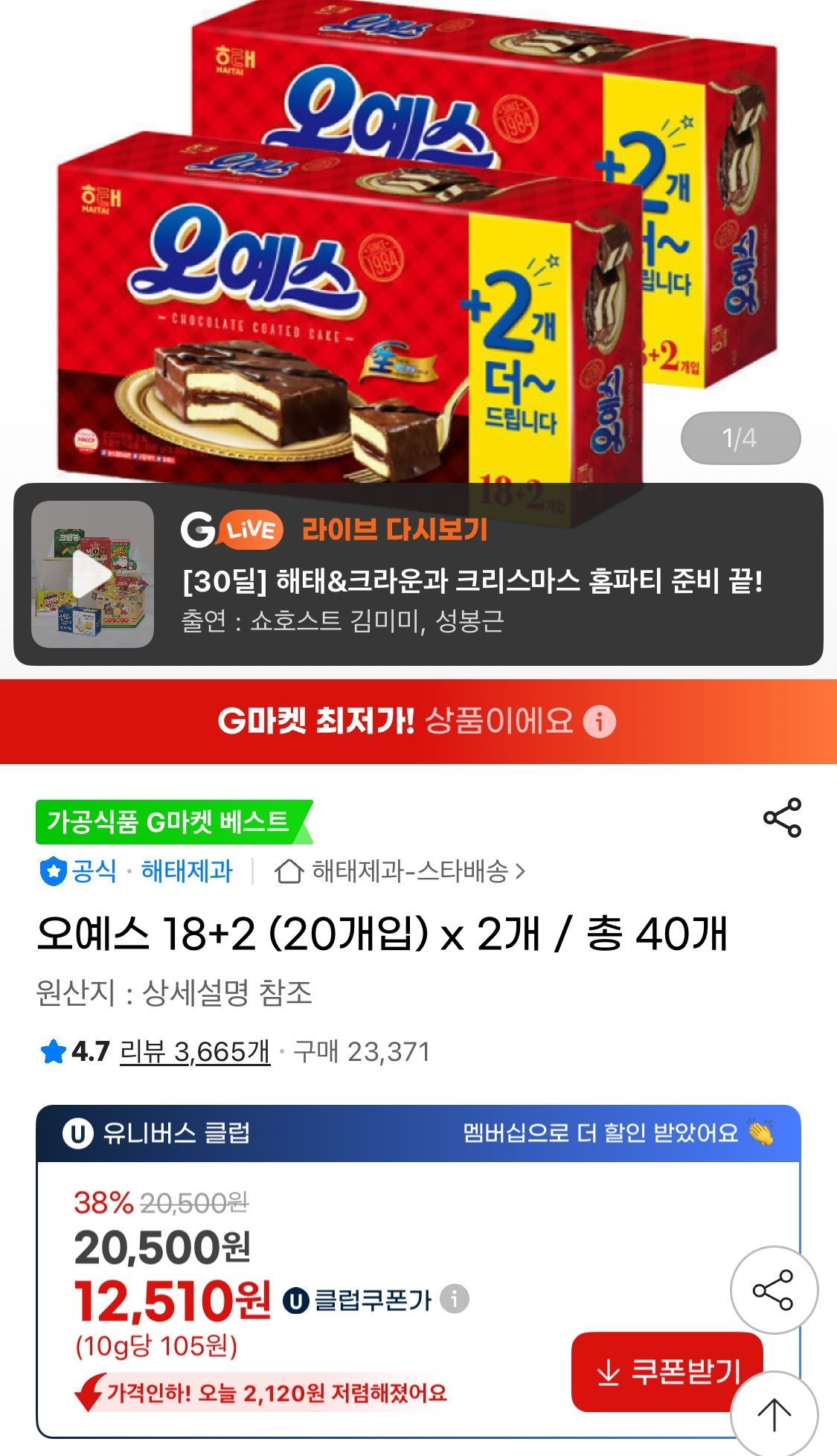Open 해태제과 official brand link

coord(186,870)
